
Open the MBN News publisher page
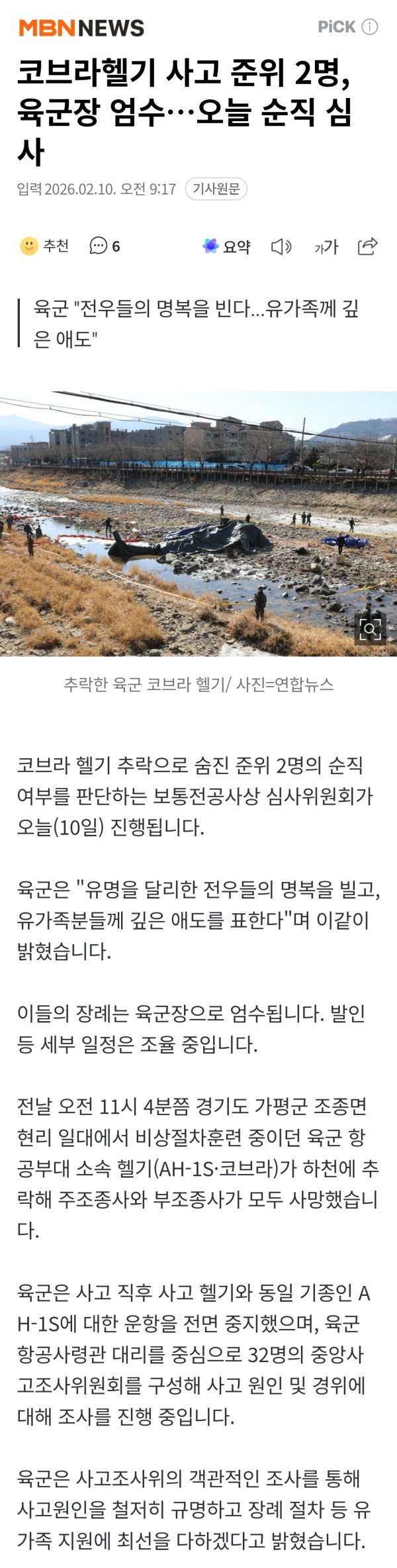tap(81, 28)
